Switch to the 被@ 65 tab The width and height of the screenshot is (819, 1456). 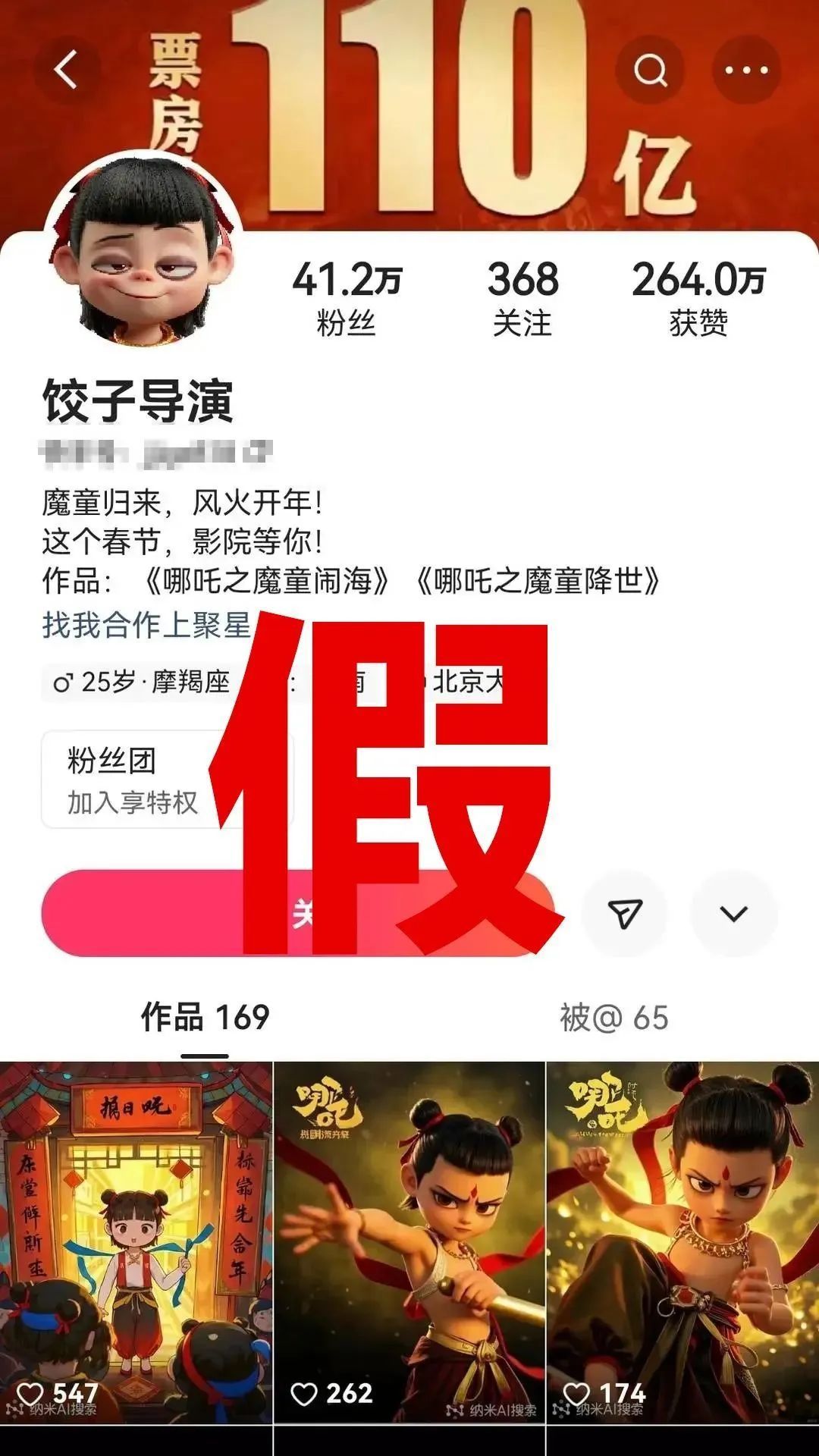(x=613, y=1017)
